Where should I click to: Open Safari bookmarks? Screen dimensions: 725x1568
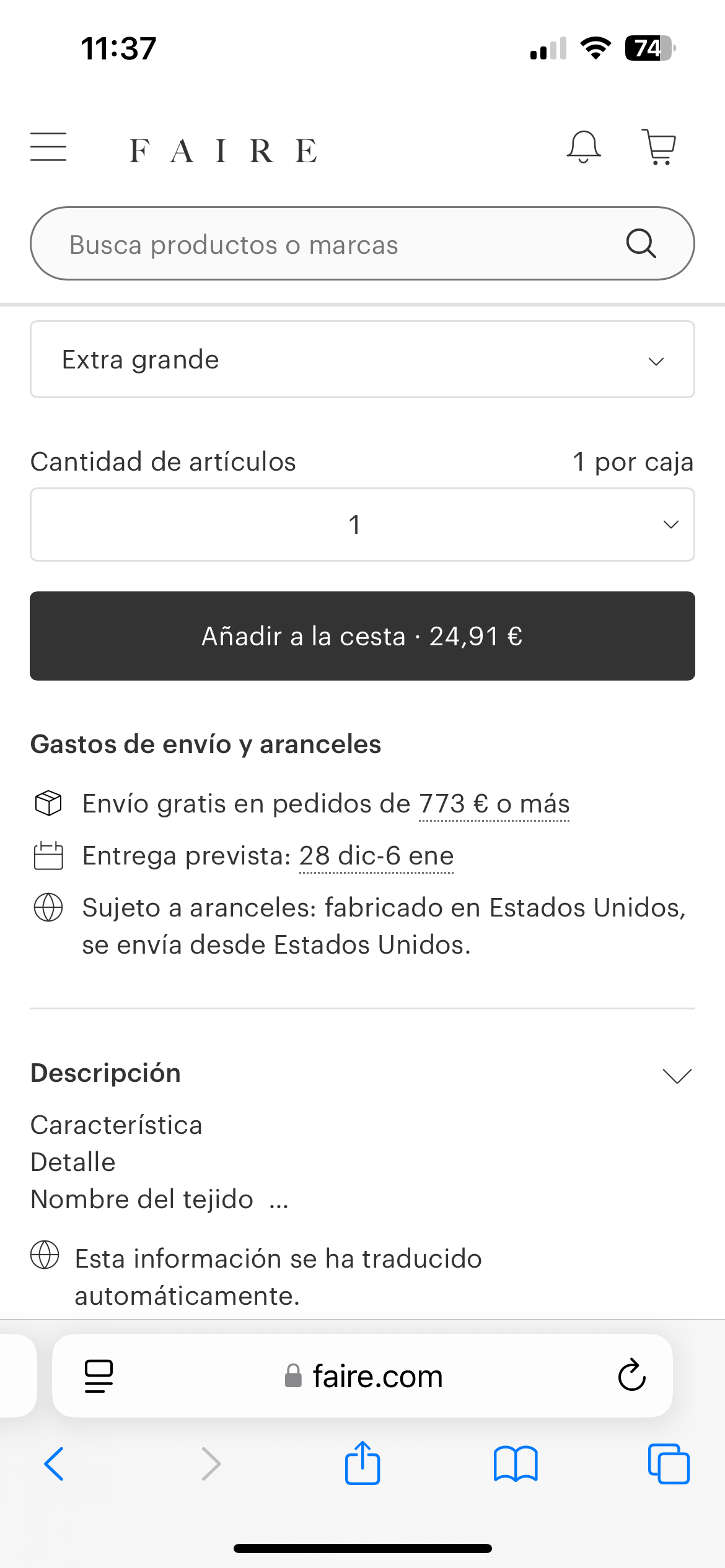516,1465
